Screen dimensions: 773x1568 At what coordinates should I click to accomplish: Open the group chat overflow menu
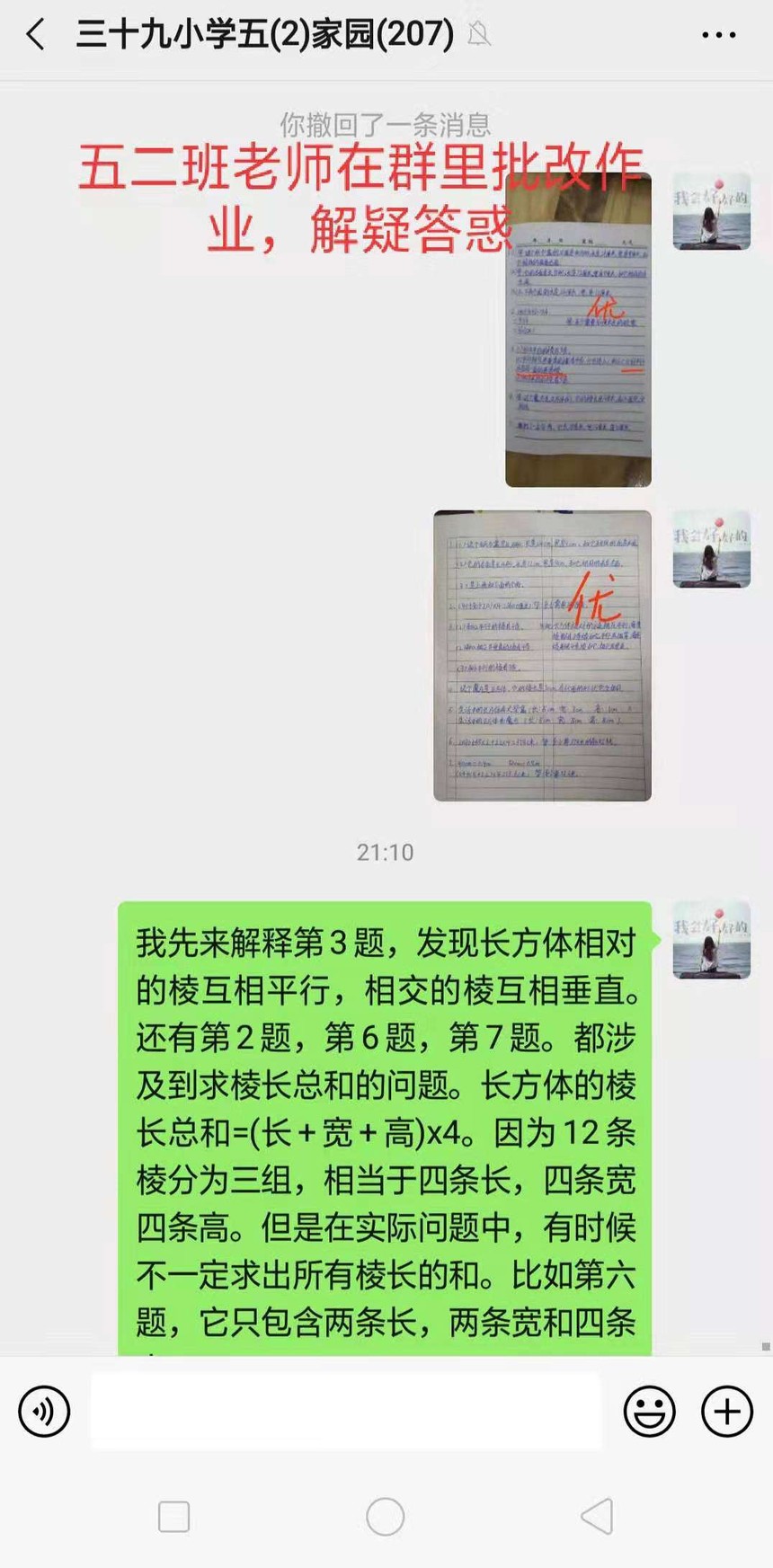pyautogui.click(x=718, y=36)
